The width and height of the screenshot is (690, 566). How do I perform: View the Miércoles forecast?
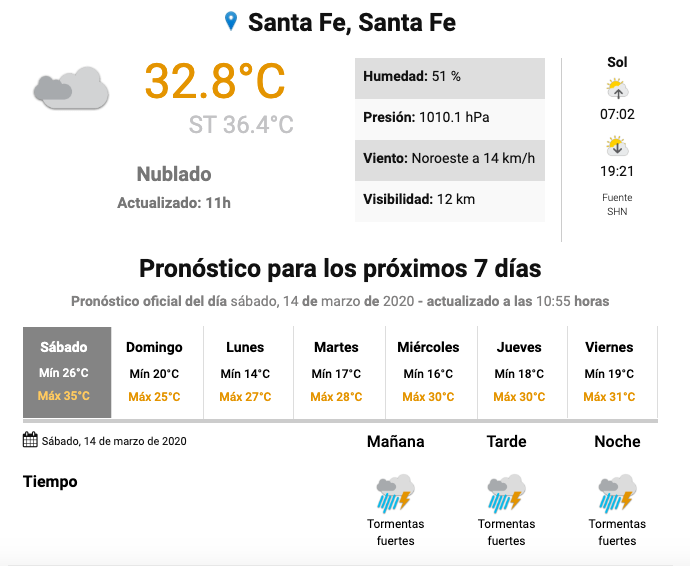coord(431,372)
